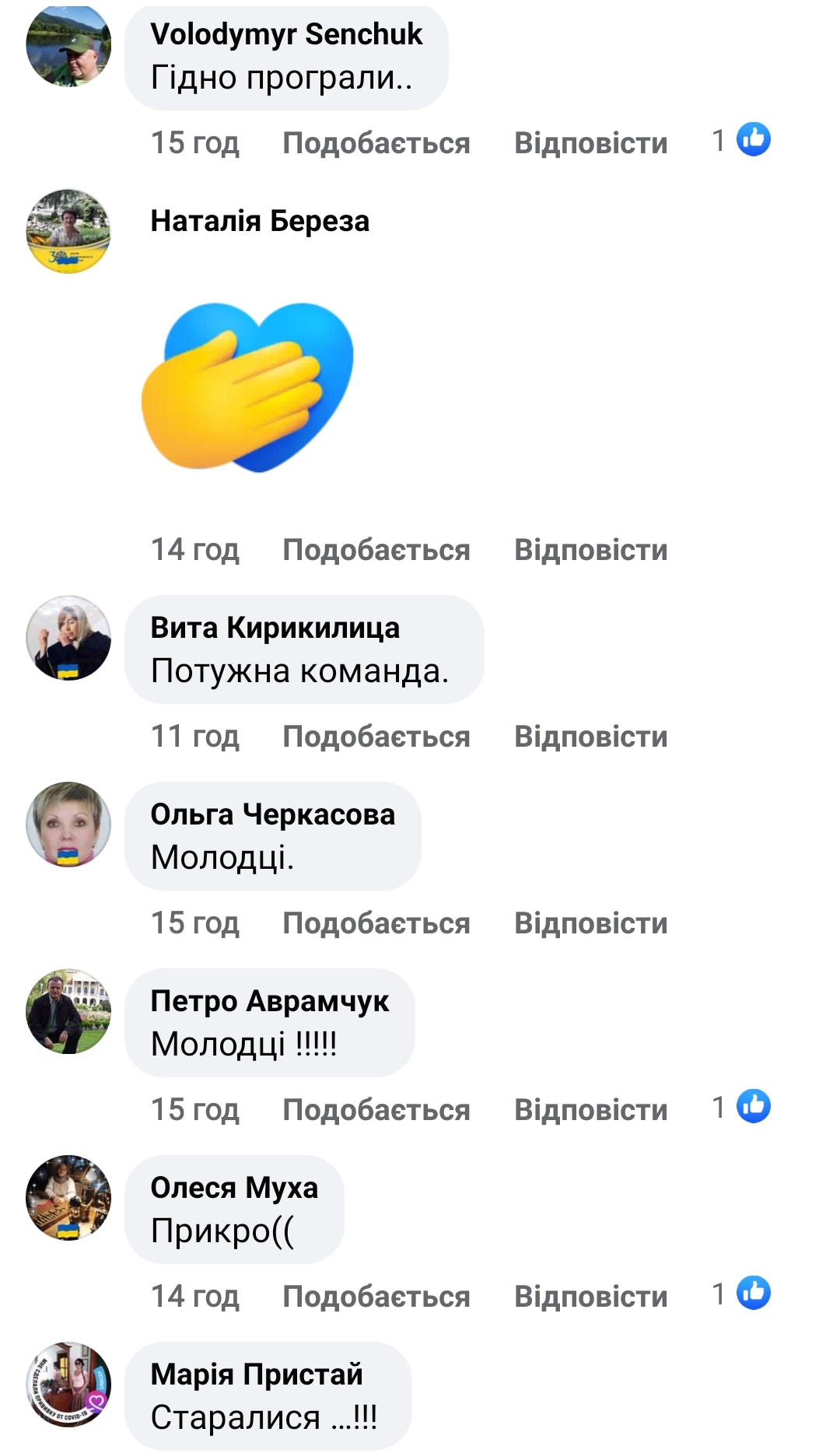The width and height of the screenshot is (840, 1453).
Task: Like Вита Кирикилица's comment
Action: point(376,737)
